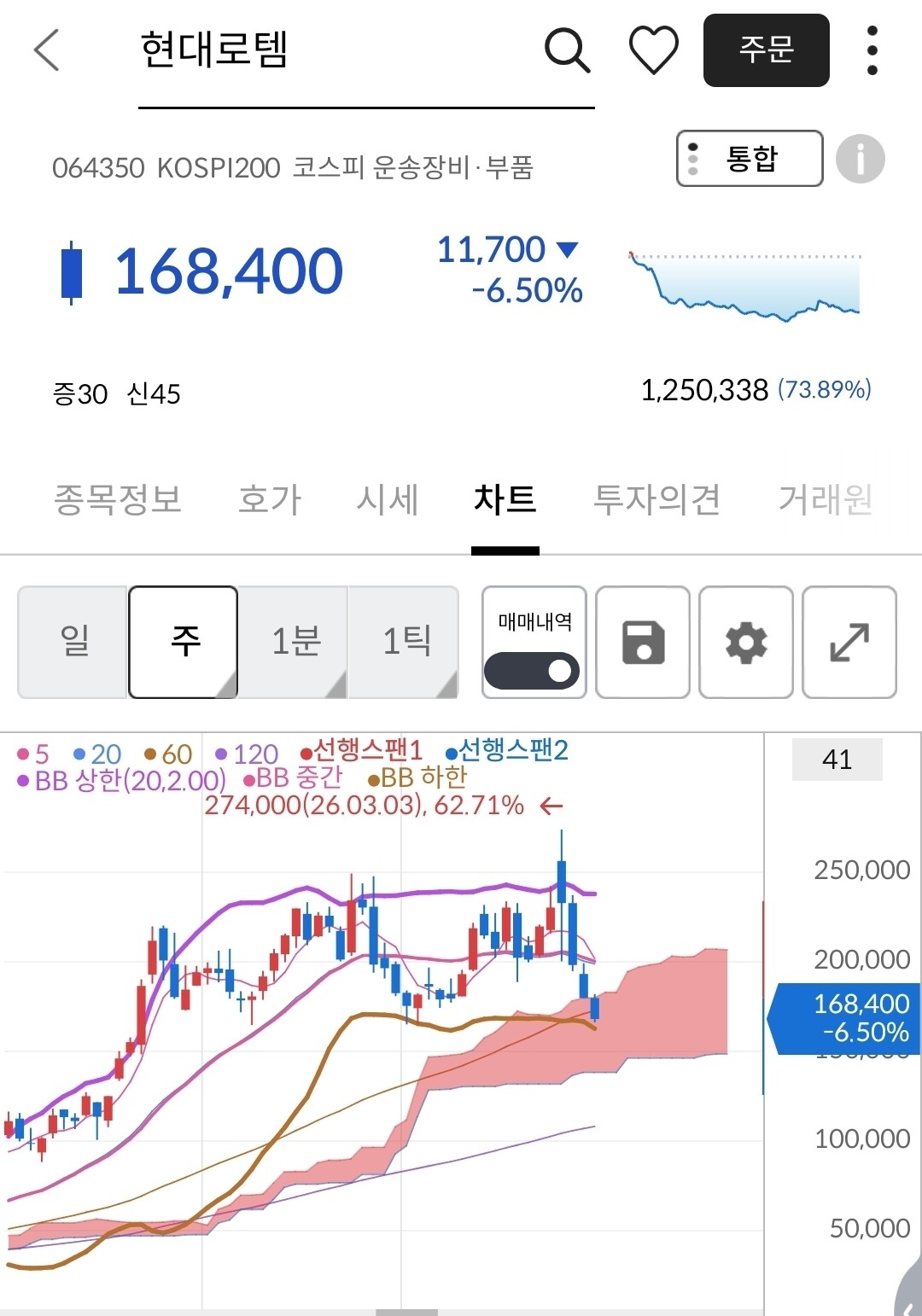The width and height of the screenshot is (922, 1316).
Task: Go back with the top-left arrow
Action: (47, 49)
